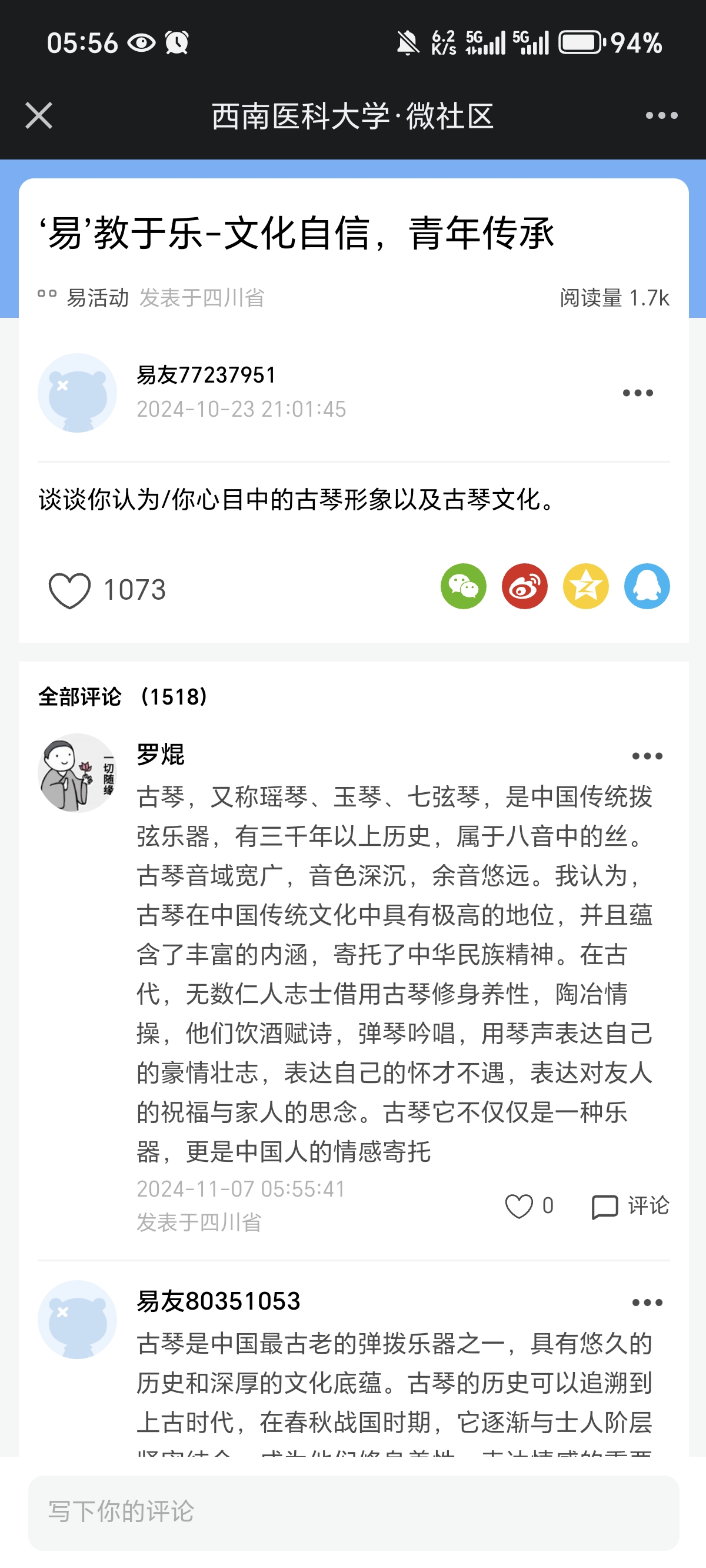Like the post with 1073 likes
The height and width of the screenshot is (1568, 706).
(x=69, y=590)
